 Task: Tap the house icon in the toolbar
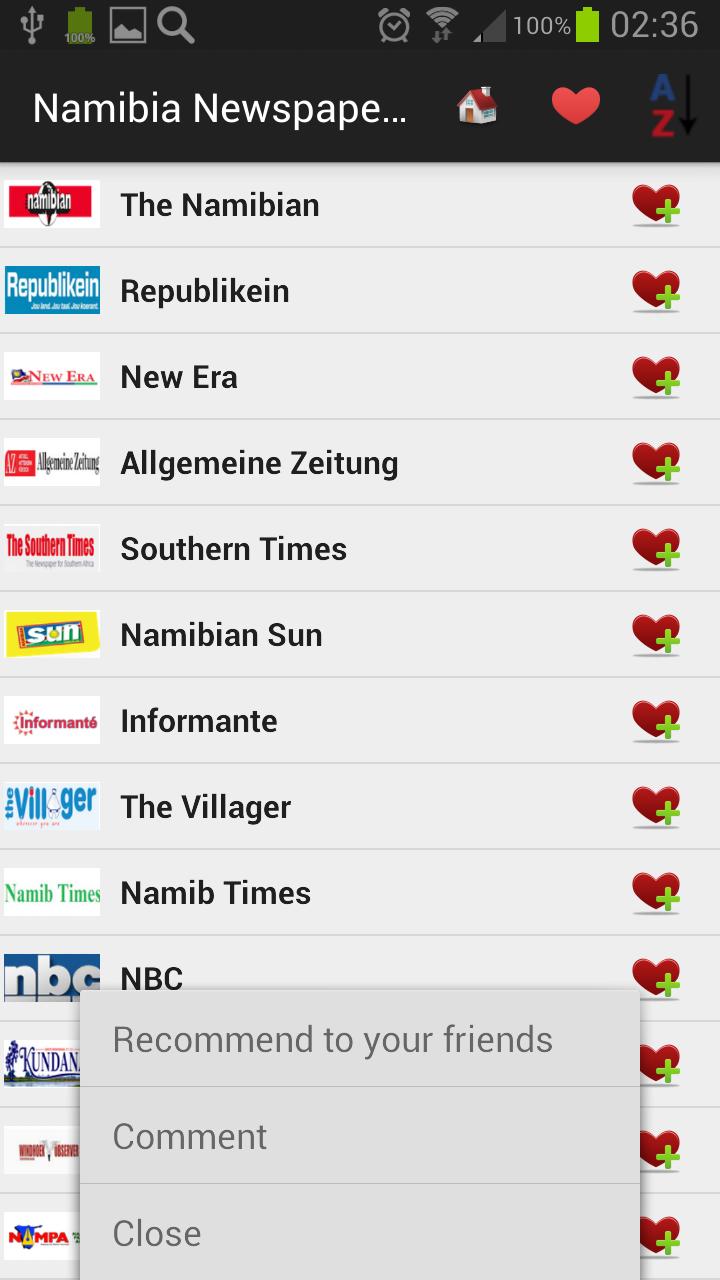[x=478, y=105]
